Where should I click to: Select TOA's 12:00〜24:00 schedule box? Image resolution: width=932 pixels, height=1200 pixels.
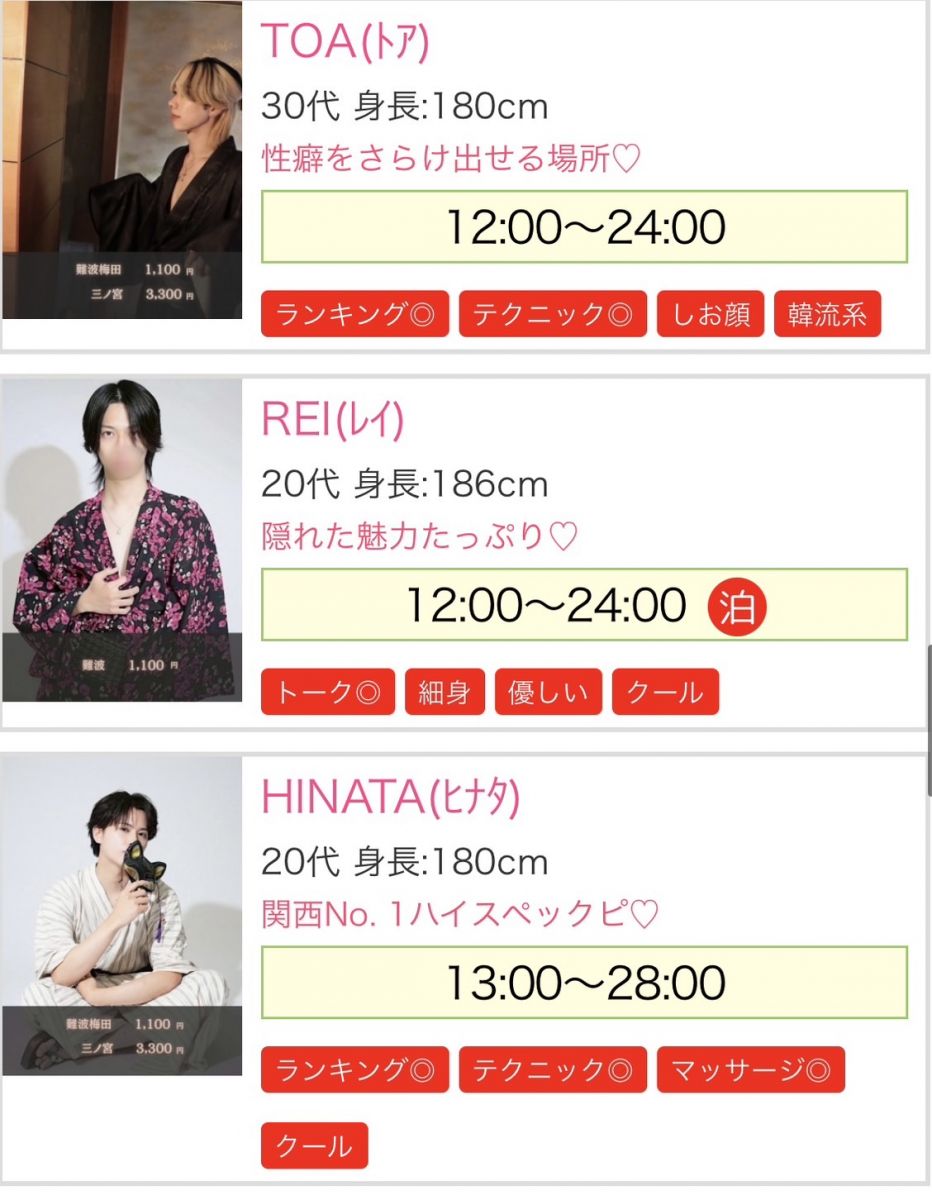point(584,227)
